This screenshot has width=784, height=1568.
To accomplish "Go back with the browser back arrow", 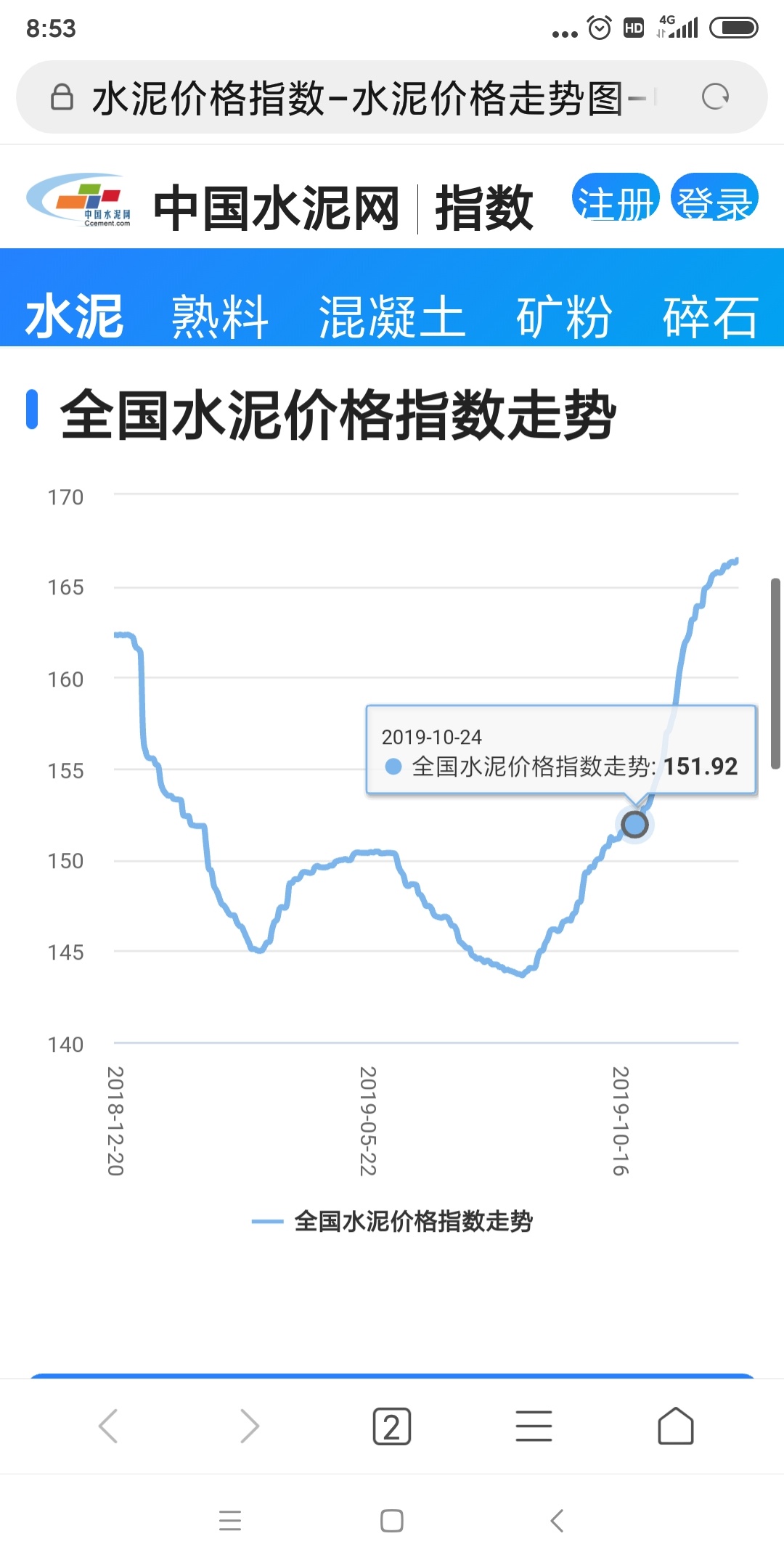I will pyautogui.click(x=108, y=1426).
